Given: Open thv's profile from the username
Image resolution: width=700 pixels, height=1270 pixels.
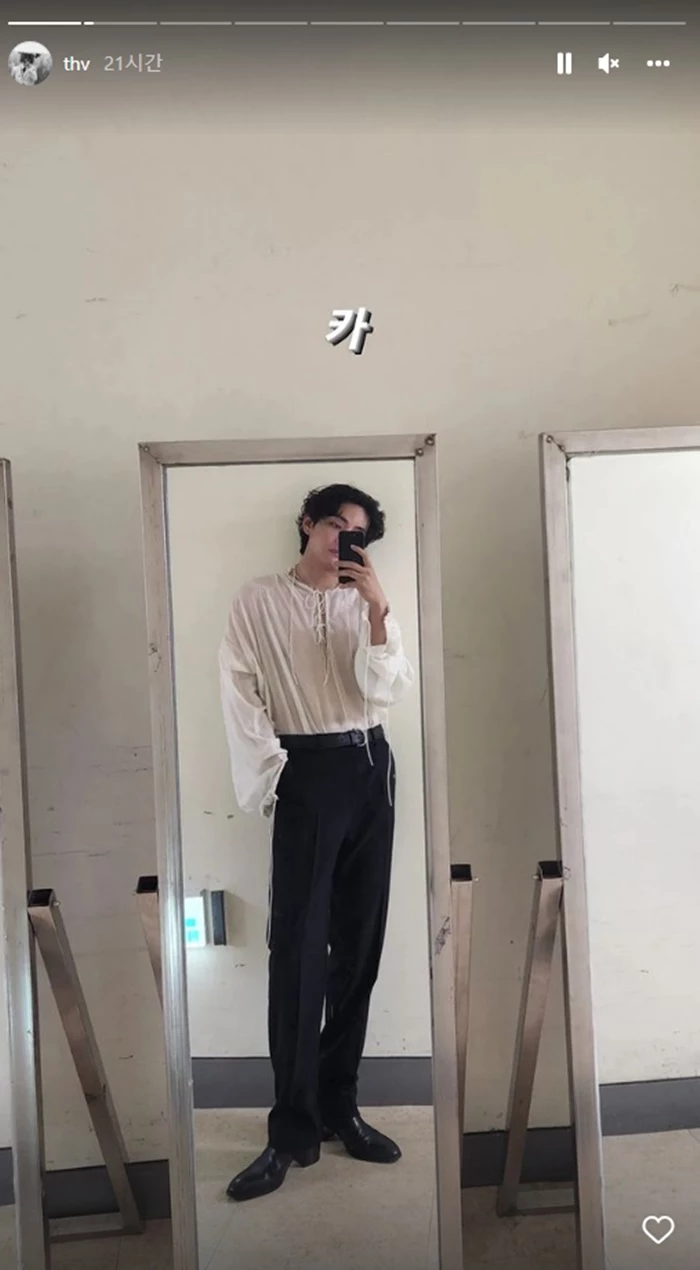Looking at the screenshot, I should tap(76, 64).
